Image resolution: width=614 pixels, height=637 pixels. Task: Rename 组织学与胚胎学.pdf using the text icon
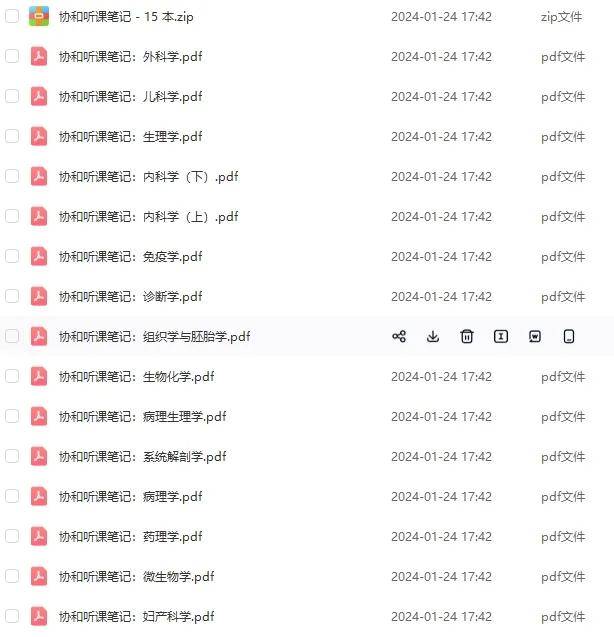(501, 337)
